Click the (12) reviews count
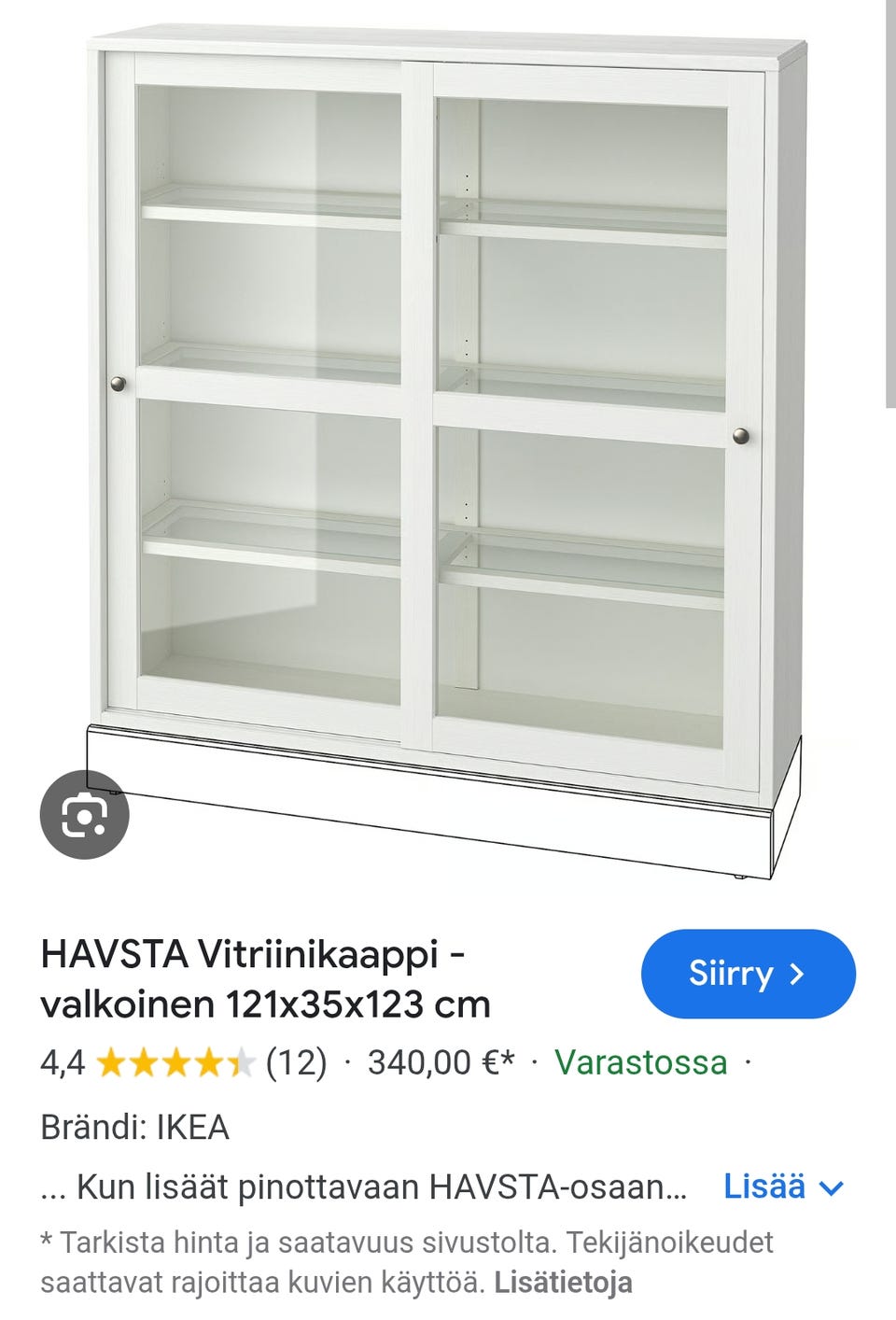 coord(292,1061)
